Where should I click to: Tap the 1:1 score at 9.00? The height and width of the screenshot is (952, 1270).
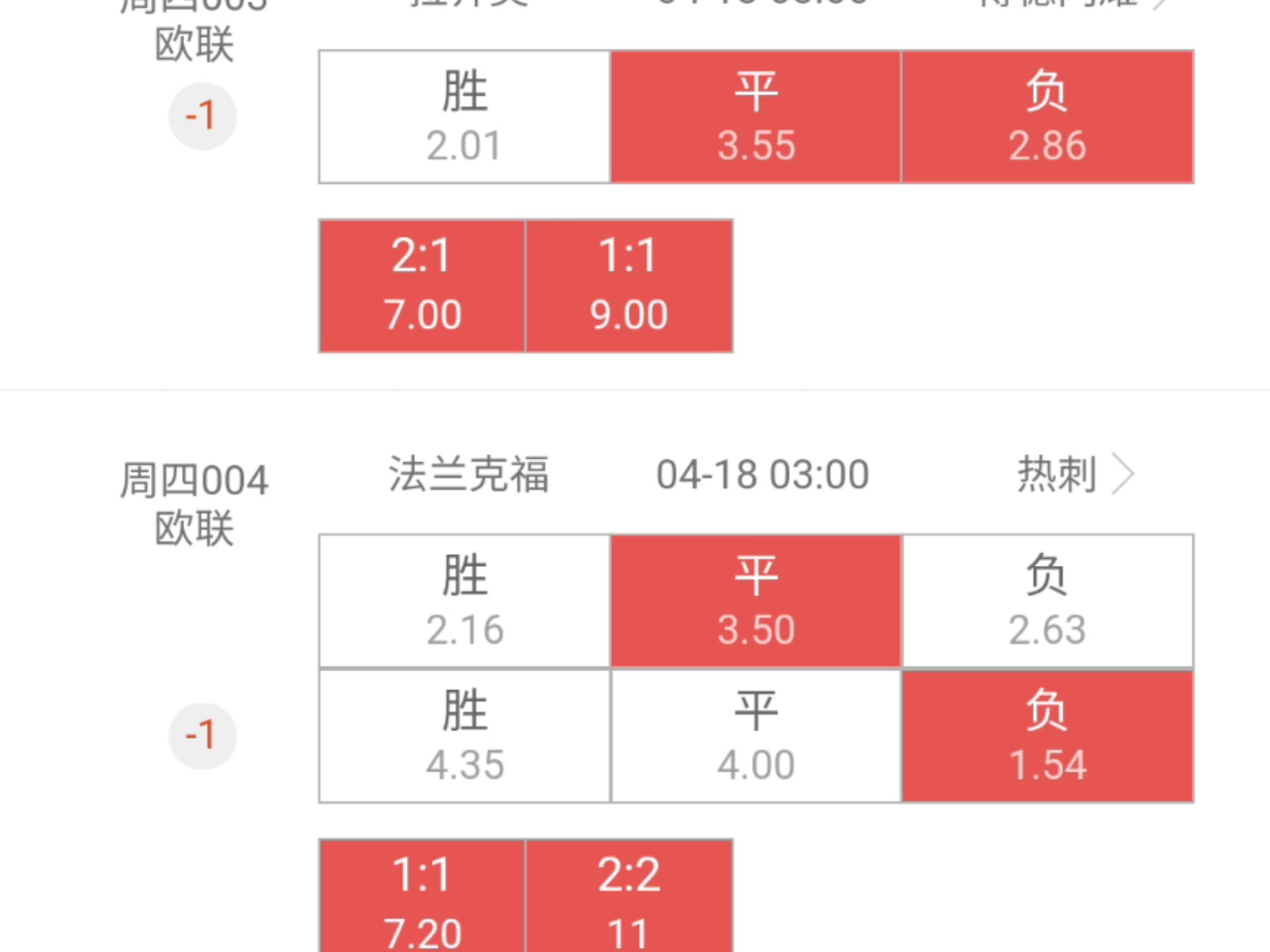tap(629, 286)
